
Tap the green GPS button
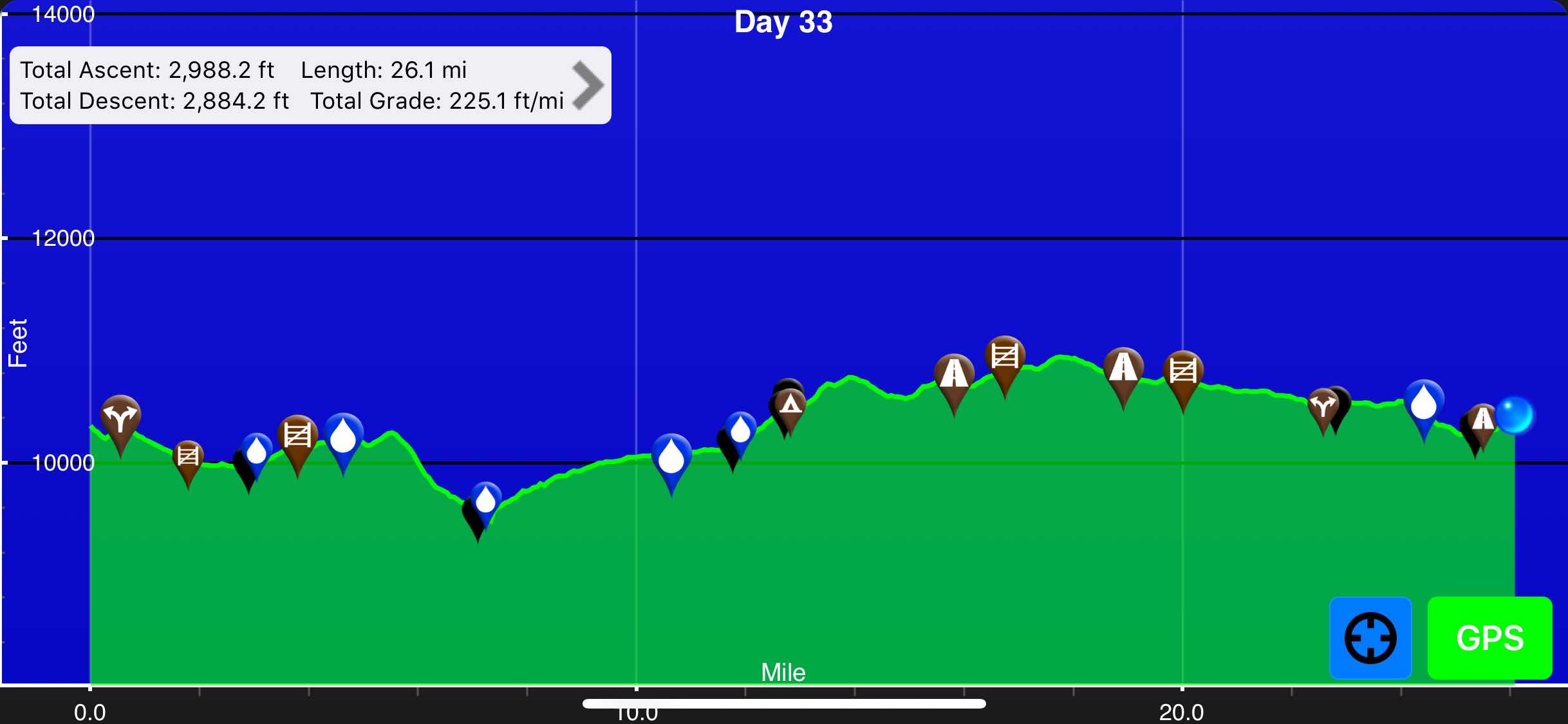pyautogui.click(x=1489, y=638)
